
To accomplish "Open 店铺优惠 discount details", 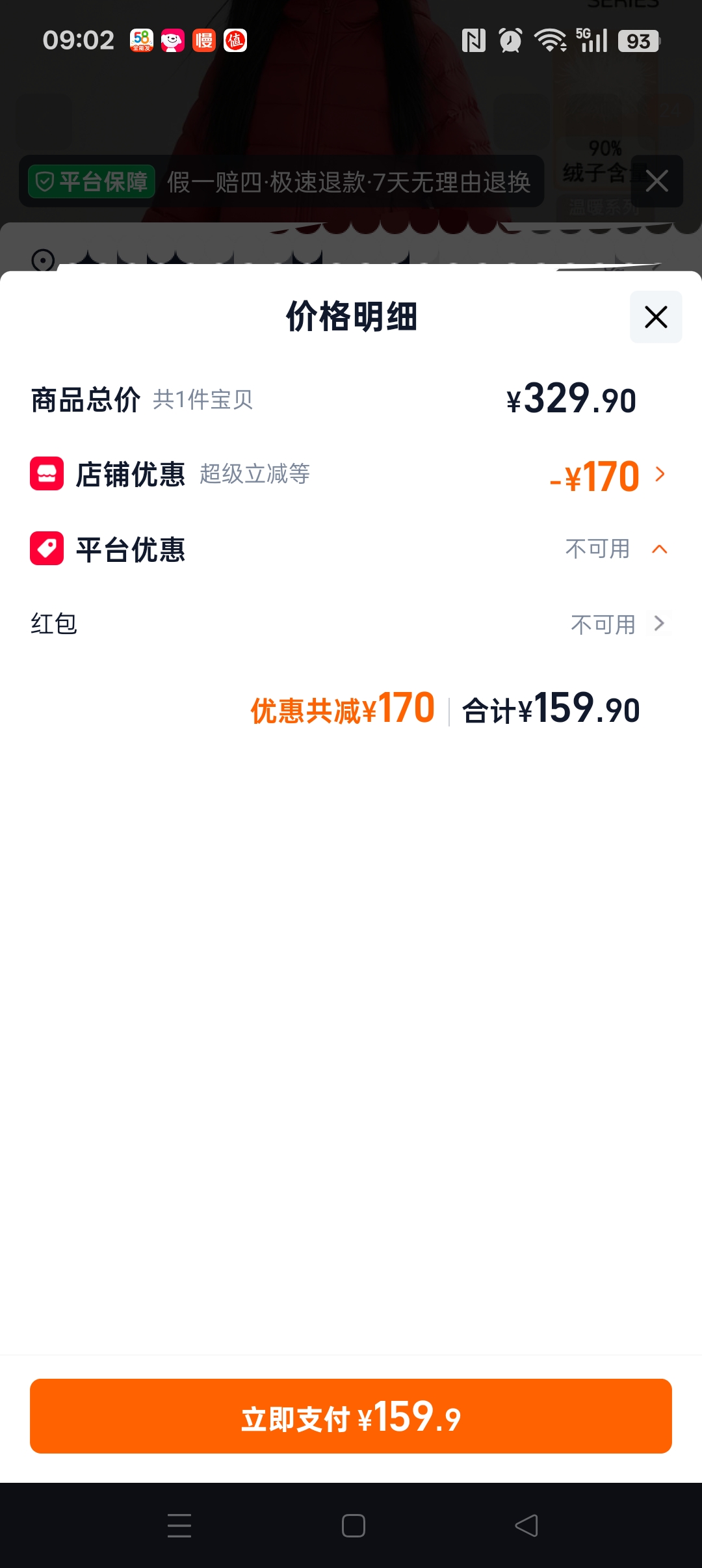I will (x=351, y=475).
